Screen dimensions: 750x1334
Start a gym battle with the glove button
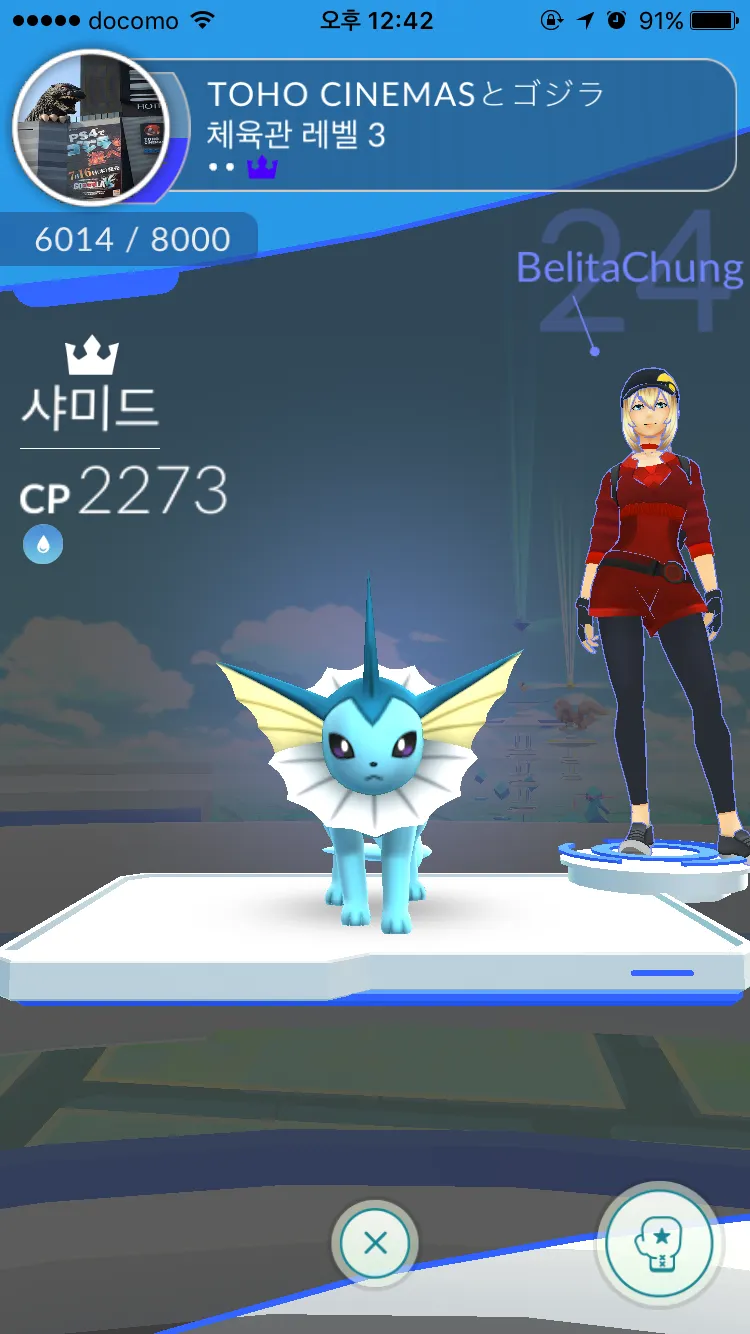click(659, 1245)
